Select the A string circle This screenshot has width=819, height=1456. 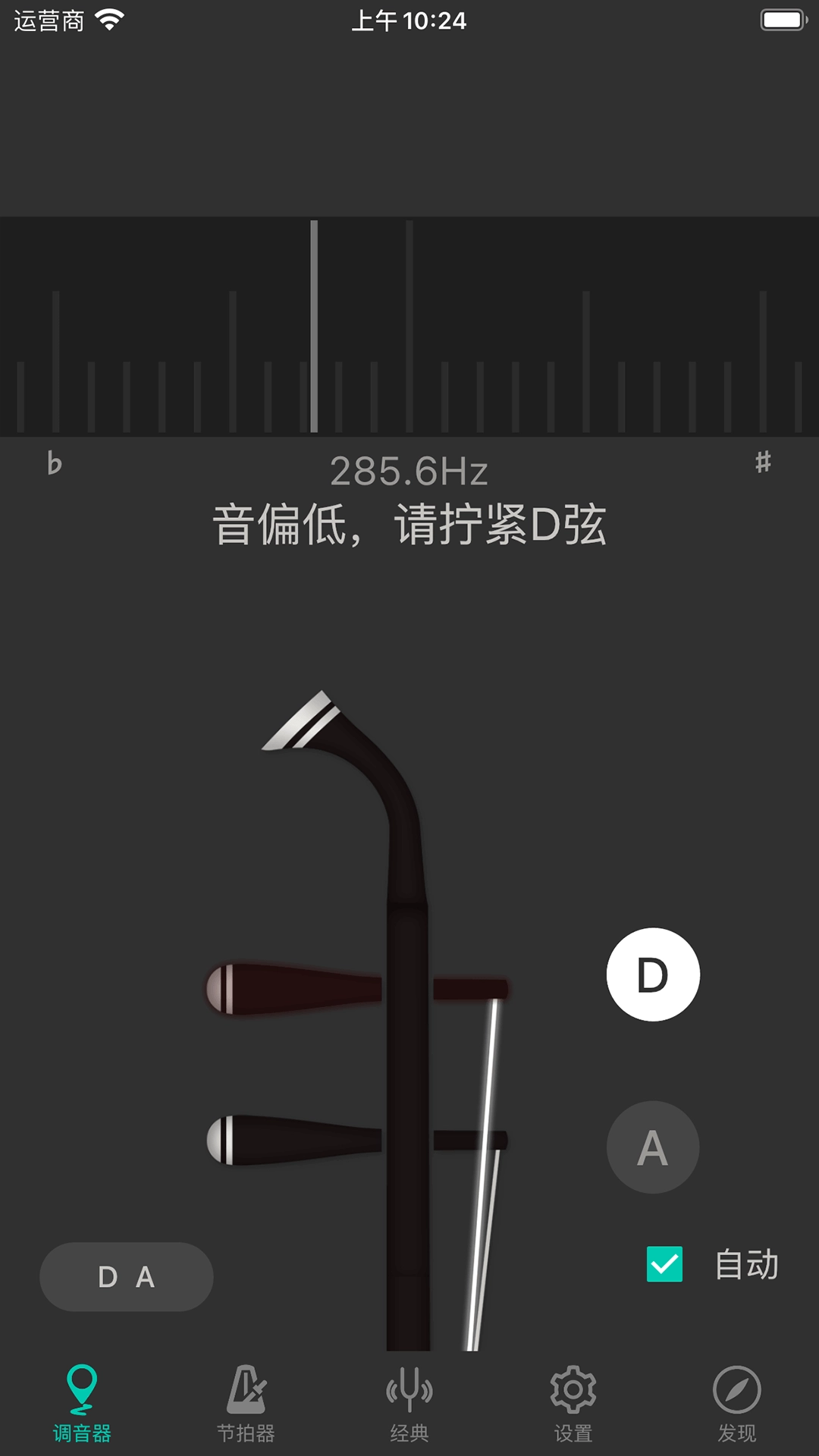(652, 1147)
